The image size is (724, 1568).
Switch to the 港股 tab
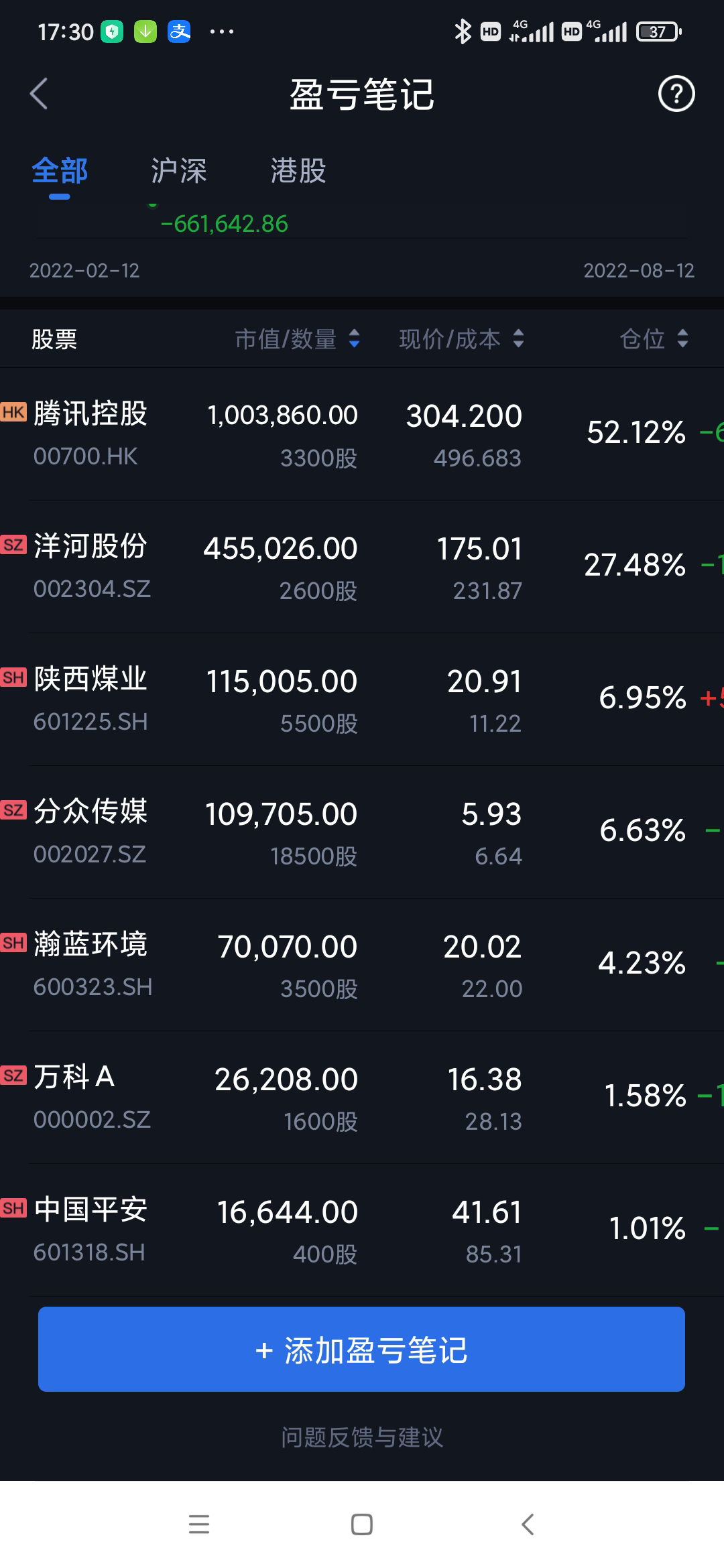[298, 172]
